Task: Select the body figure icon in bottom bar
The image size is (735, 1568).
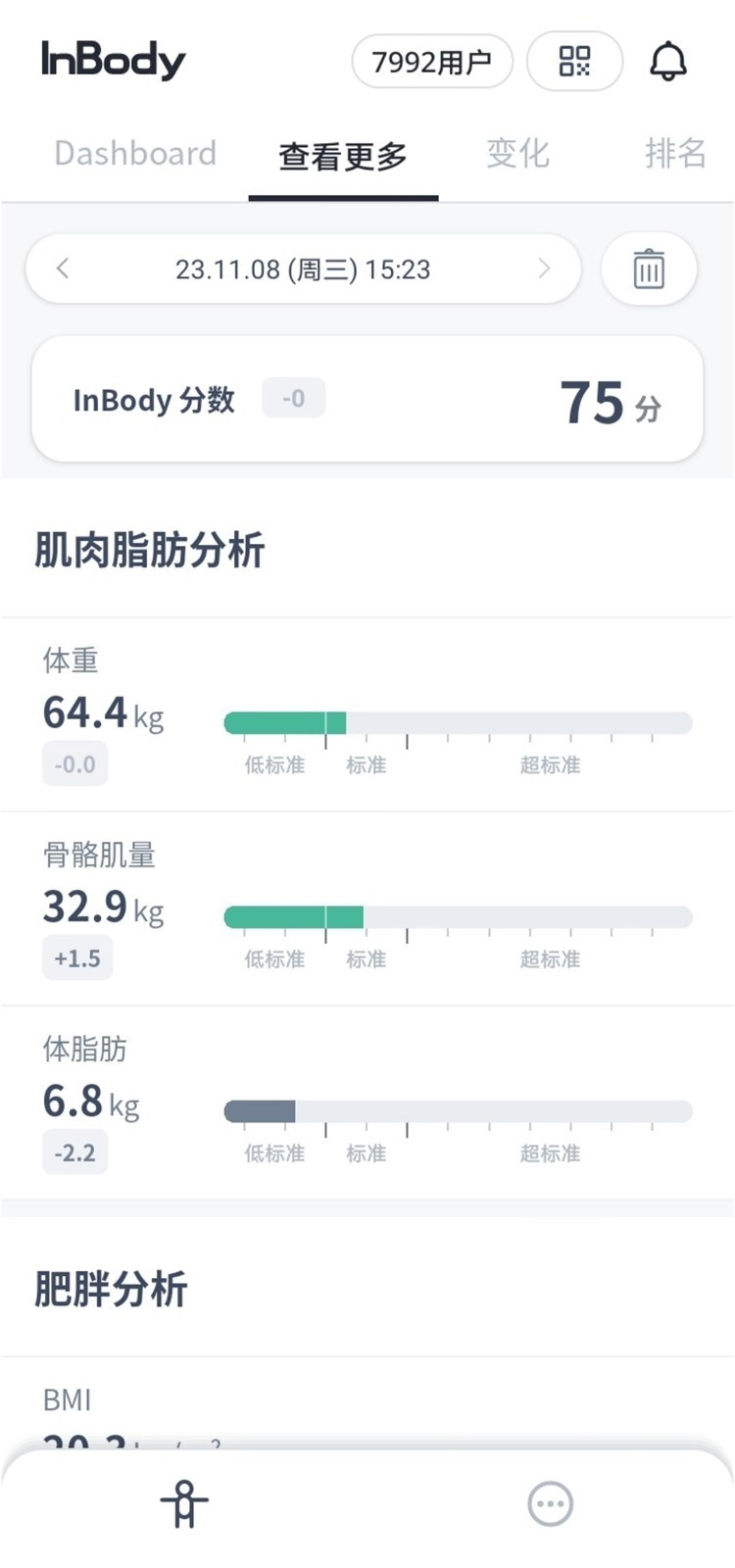Action: click(183, 1502)
